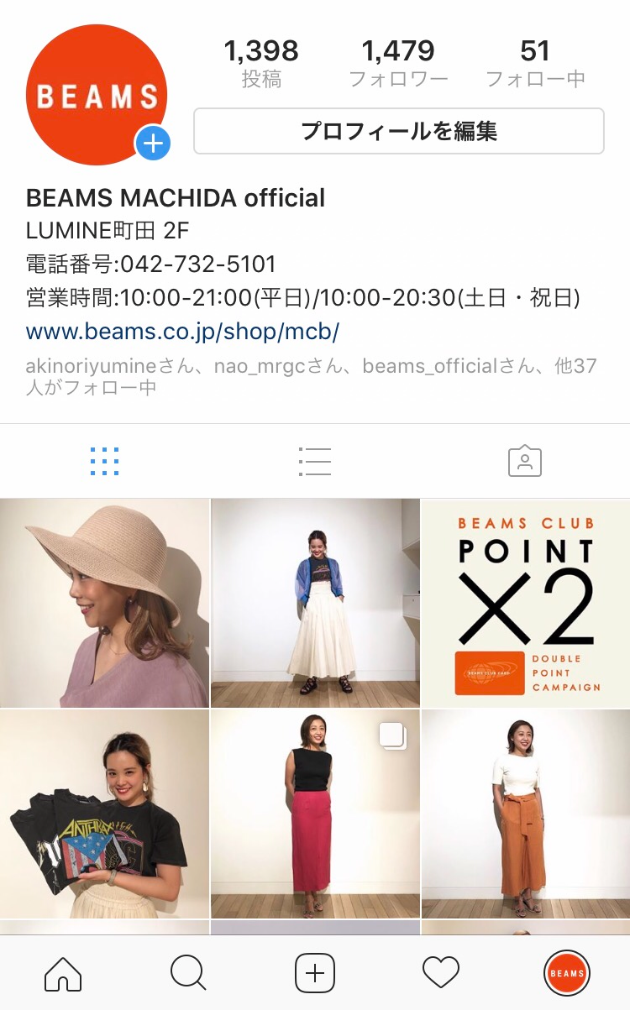Create a new post
Viewport: 630px width, 1010px height.
(315, 973)
